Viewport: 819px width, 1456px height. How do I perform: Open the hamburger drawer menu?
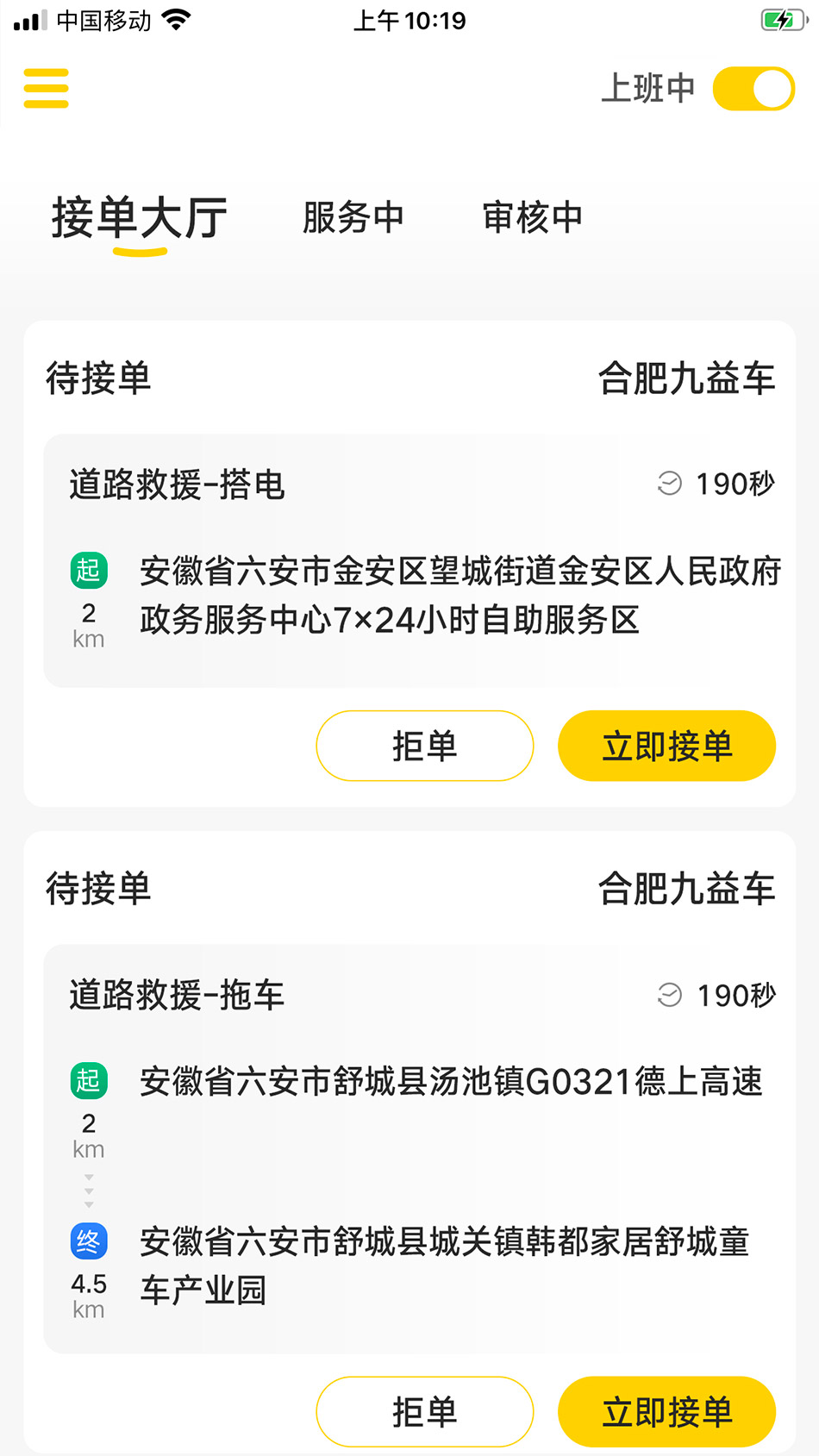click(x=46, y=88)
